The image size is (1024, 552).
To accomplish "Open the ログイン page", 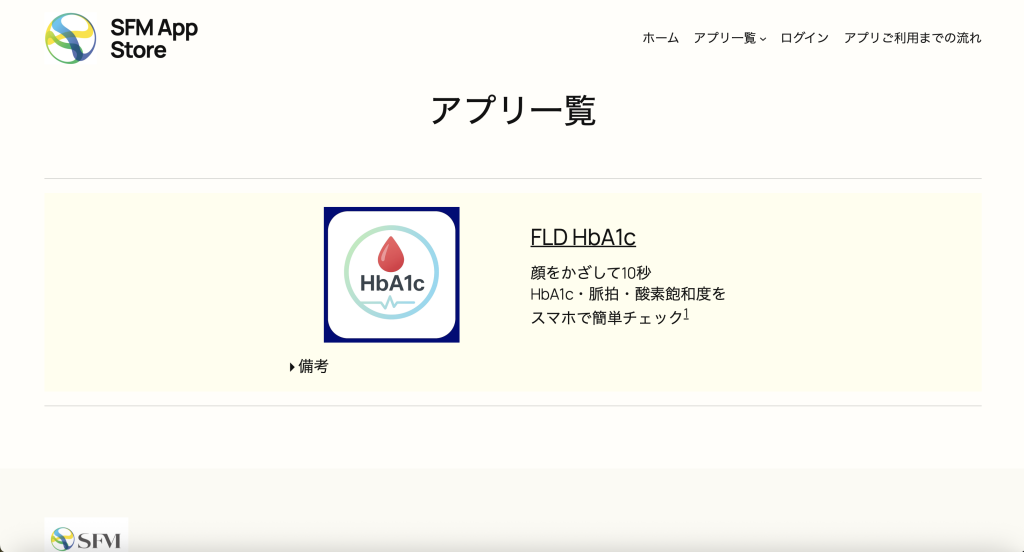I will point(804,38).
